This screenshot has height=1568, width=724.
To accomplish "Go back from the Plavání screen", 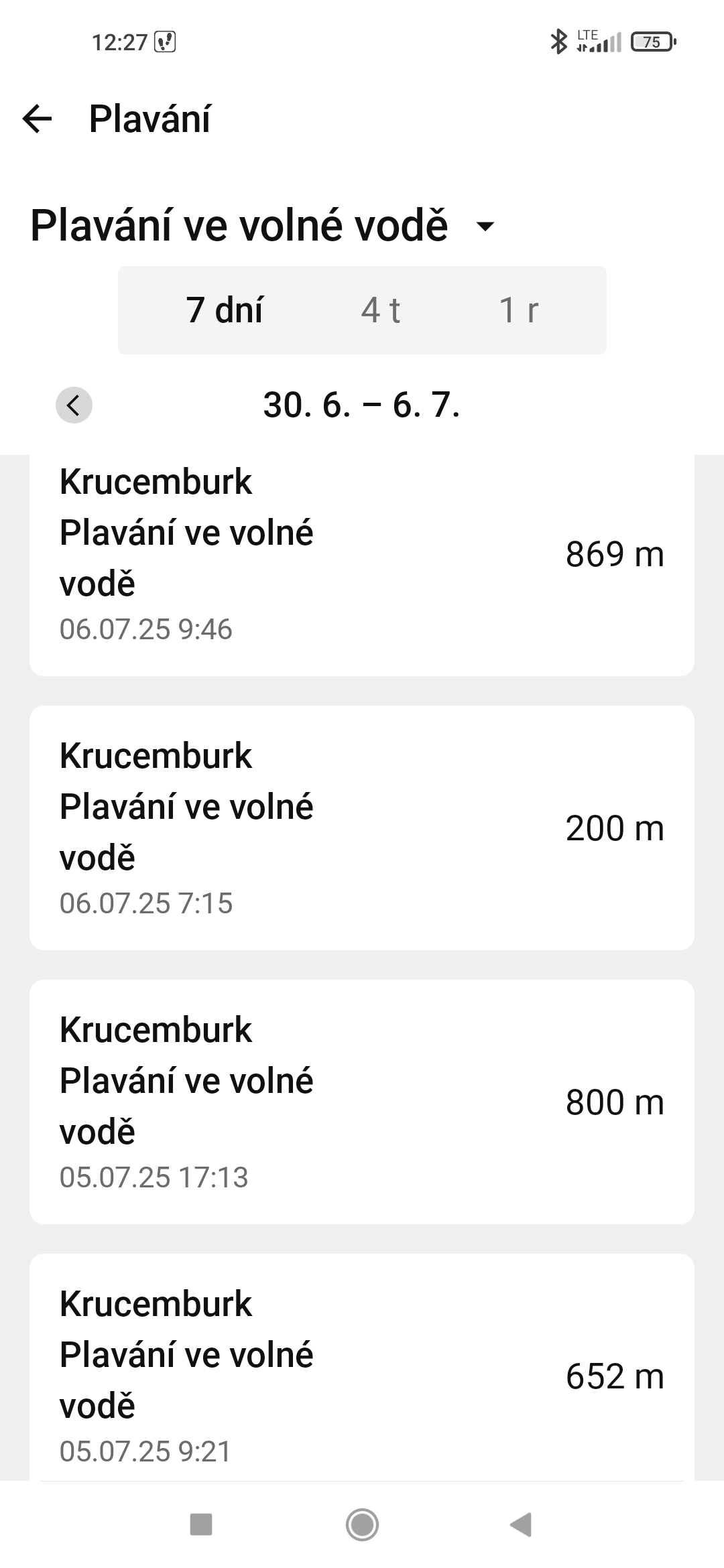I will 38,119.
